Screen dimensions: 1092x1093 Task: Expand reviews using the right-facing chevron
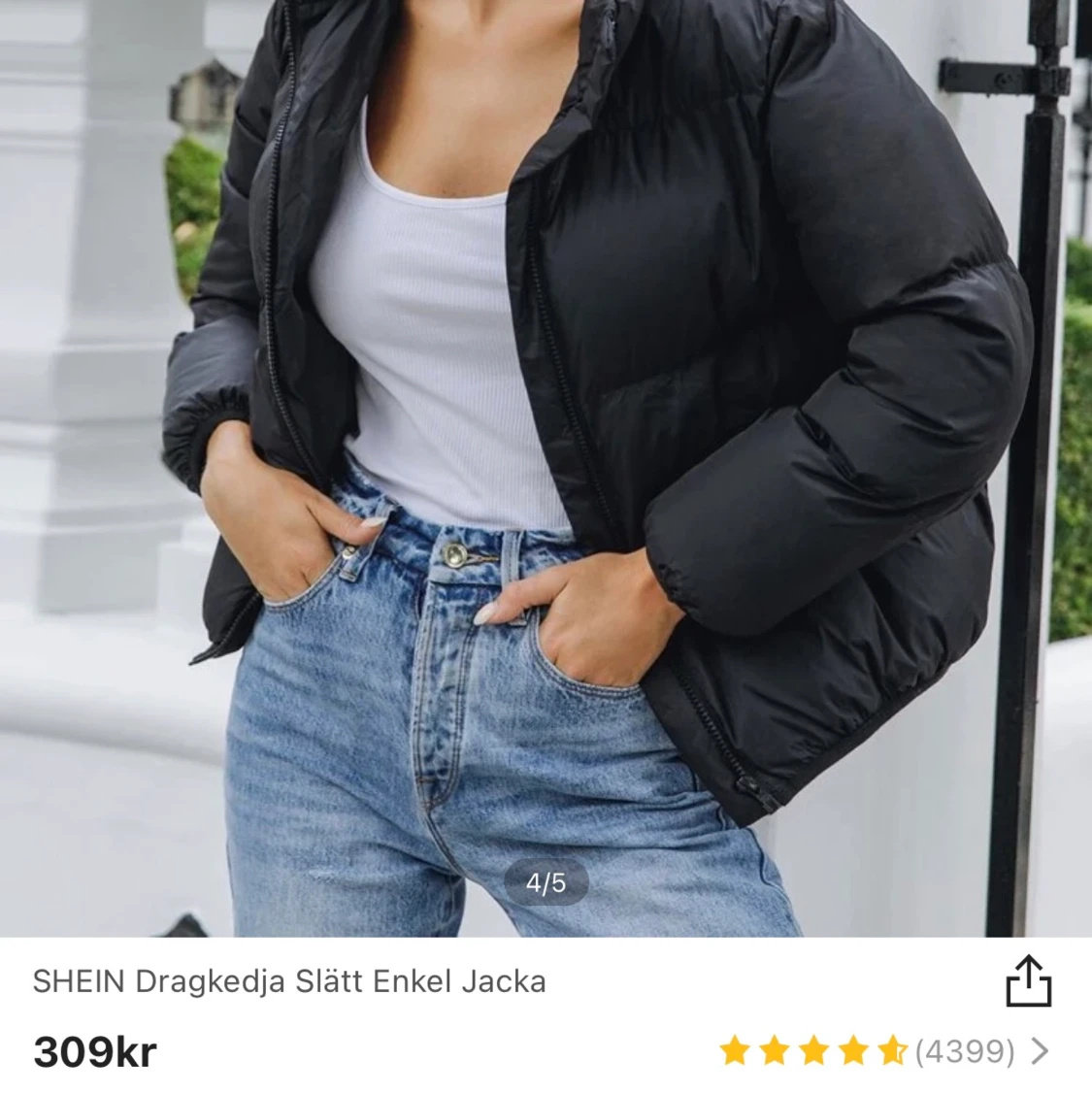pyautogui.click(x=1041, y=1050)
